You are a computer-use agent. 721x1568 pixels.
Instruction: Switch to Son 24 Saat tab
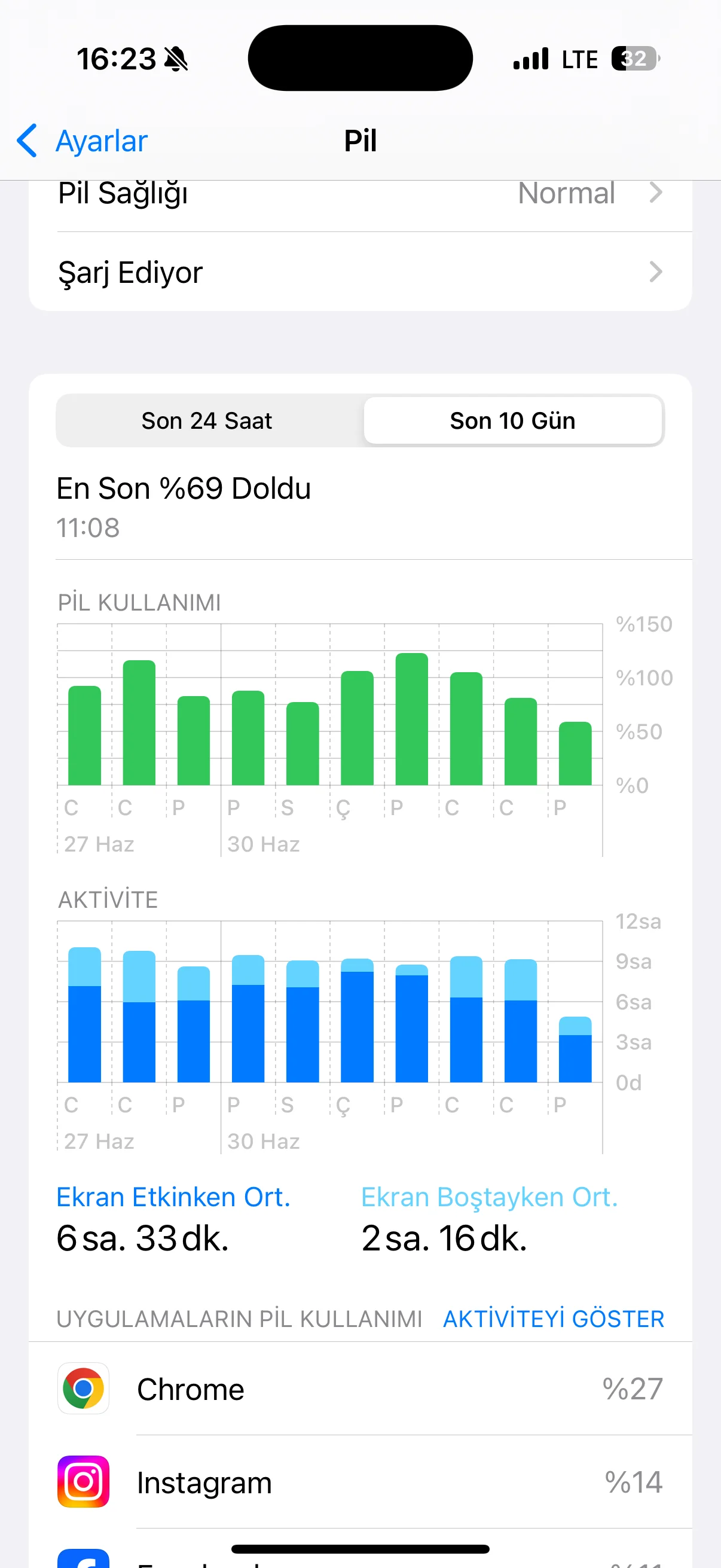click(207, 420)
